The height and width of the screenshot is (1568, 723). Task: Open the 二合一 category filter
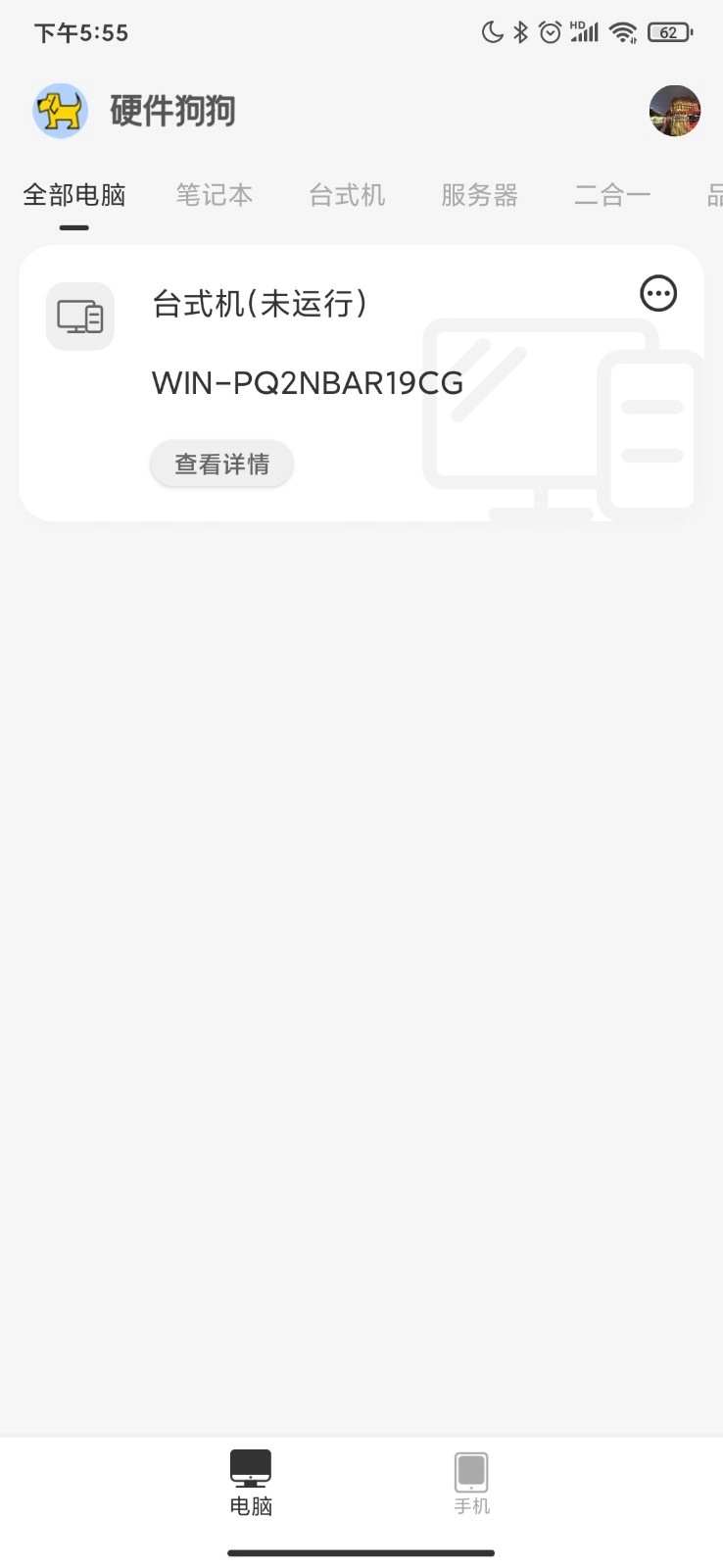[612, 195]
